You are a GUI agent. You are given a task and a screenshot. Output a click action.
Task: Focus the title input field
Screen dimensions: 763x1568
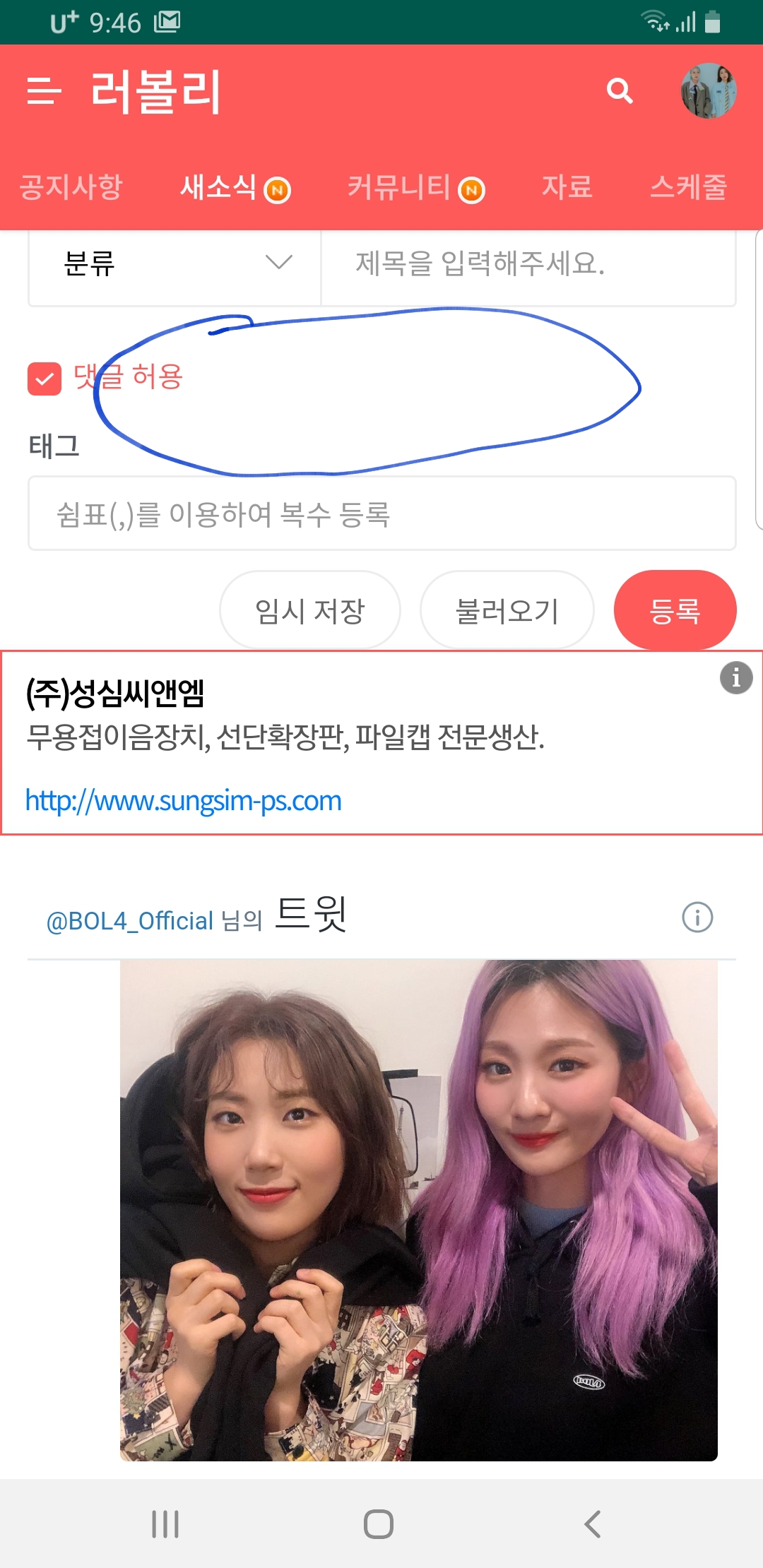coord(527,264)
